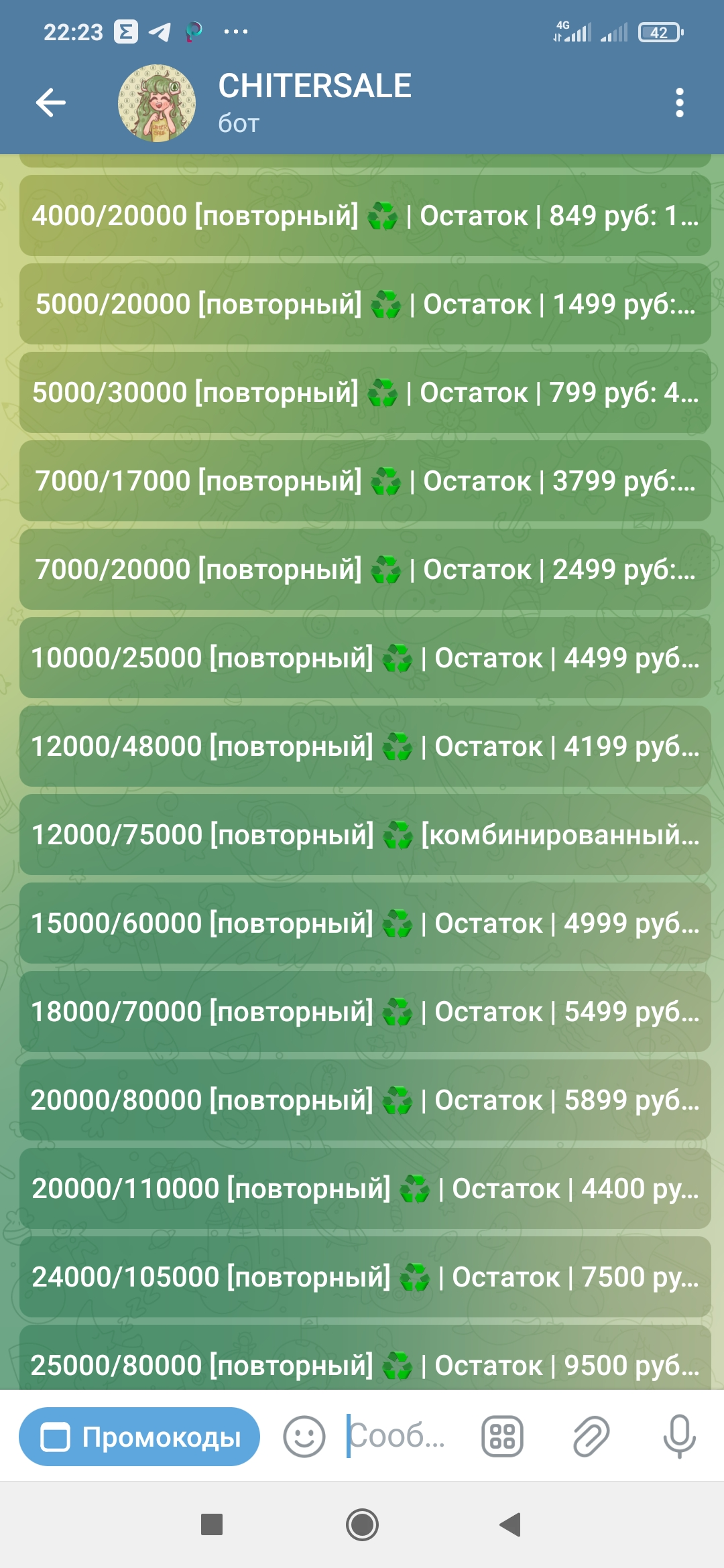724x1568 pixels.
Task: Choose the 18000/70000 option for 5499 руб
Action: 365,1012
